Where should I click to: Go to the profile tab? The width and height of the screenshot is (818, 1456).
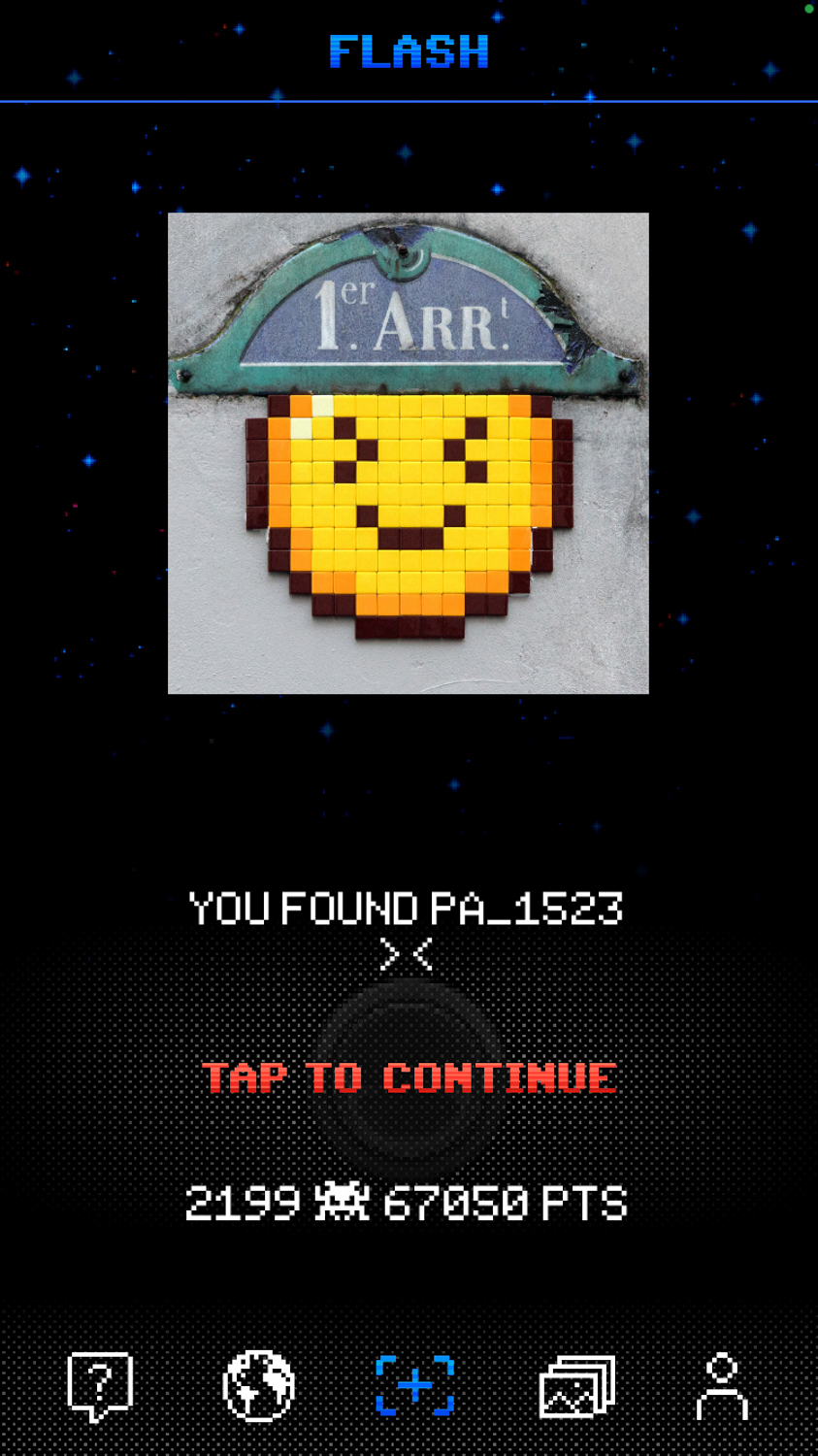tap(722, 1386)
